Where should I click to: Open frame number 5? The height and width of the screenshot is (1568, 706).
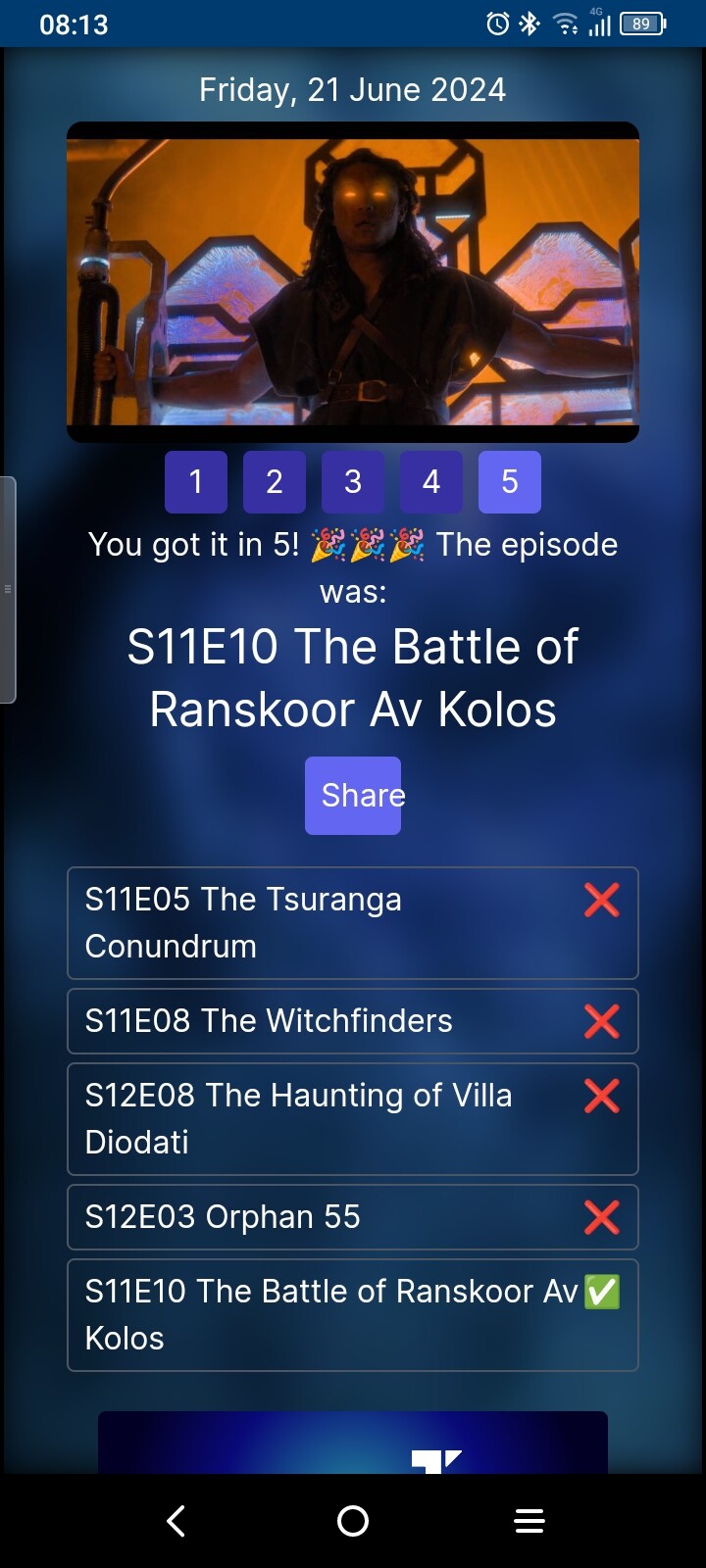[x=510, y=482]
